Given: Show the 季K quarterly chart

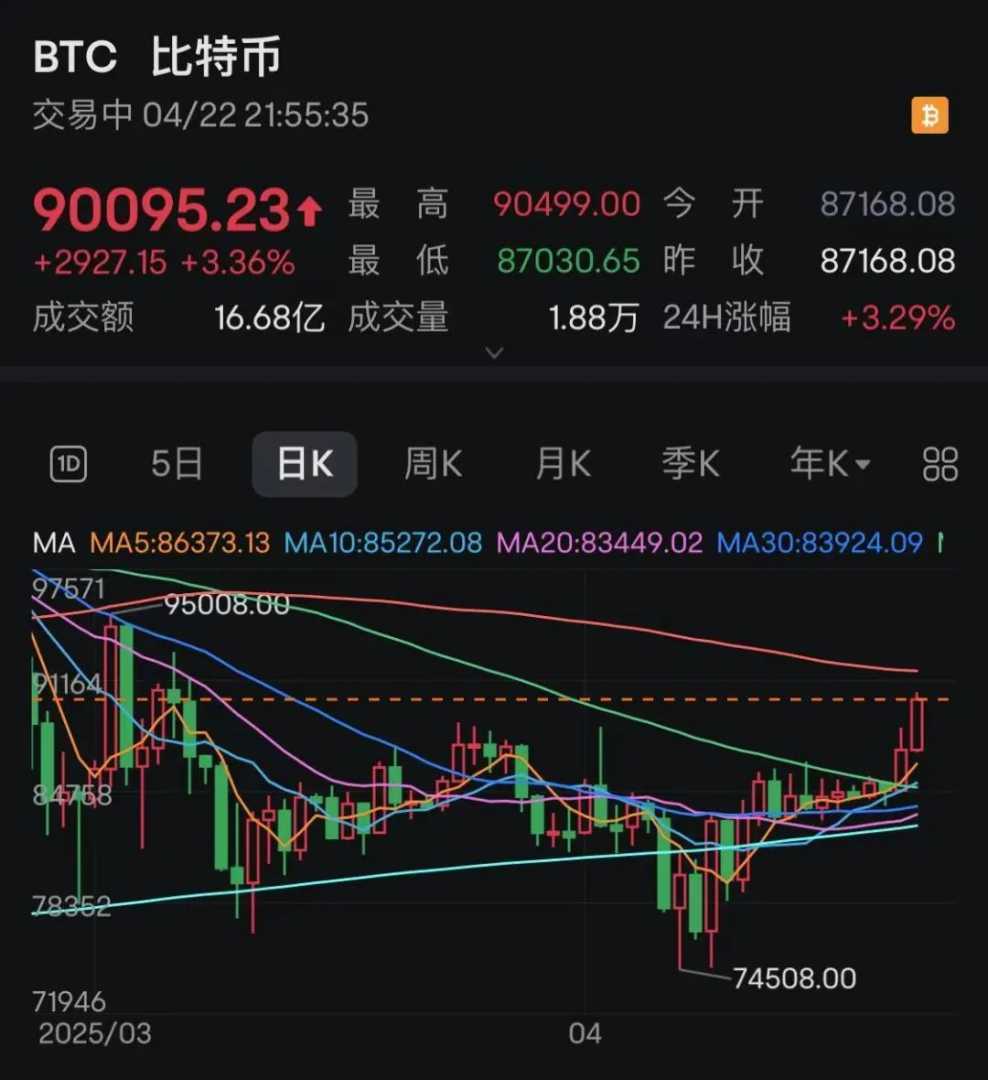Looking at the screenshot, I should pos(691,464).
